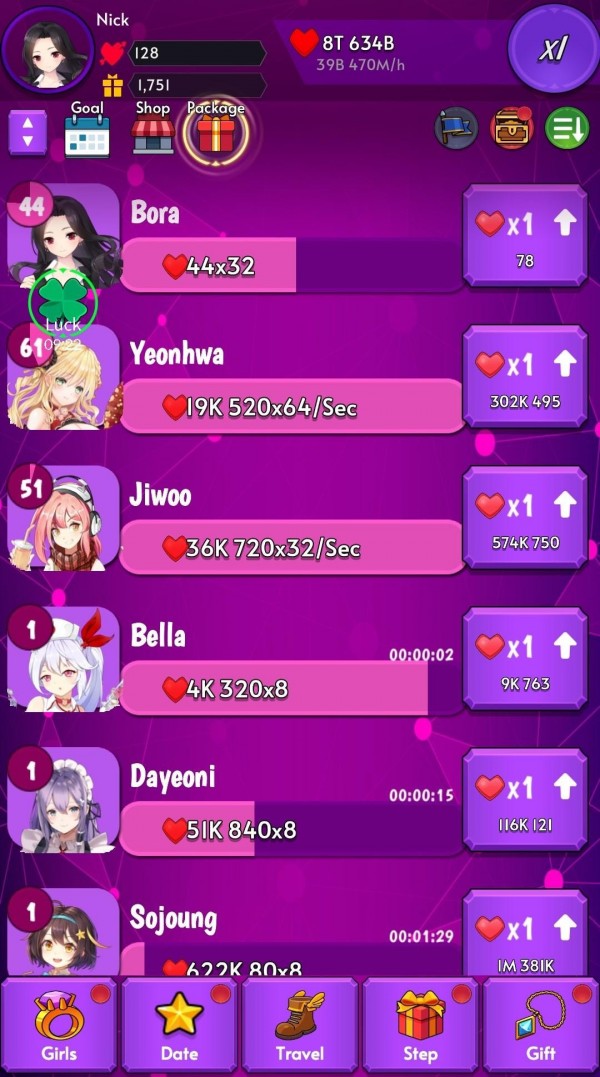Tap the green sort list icon
The width and height of the screenshot is (600, 1077).
[x=567, y=129]
